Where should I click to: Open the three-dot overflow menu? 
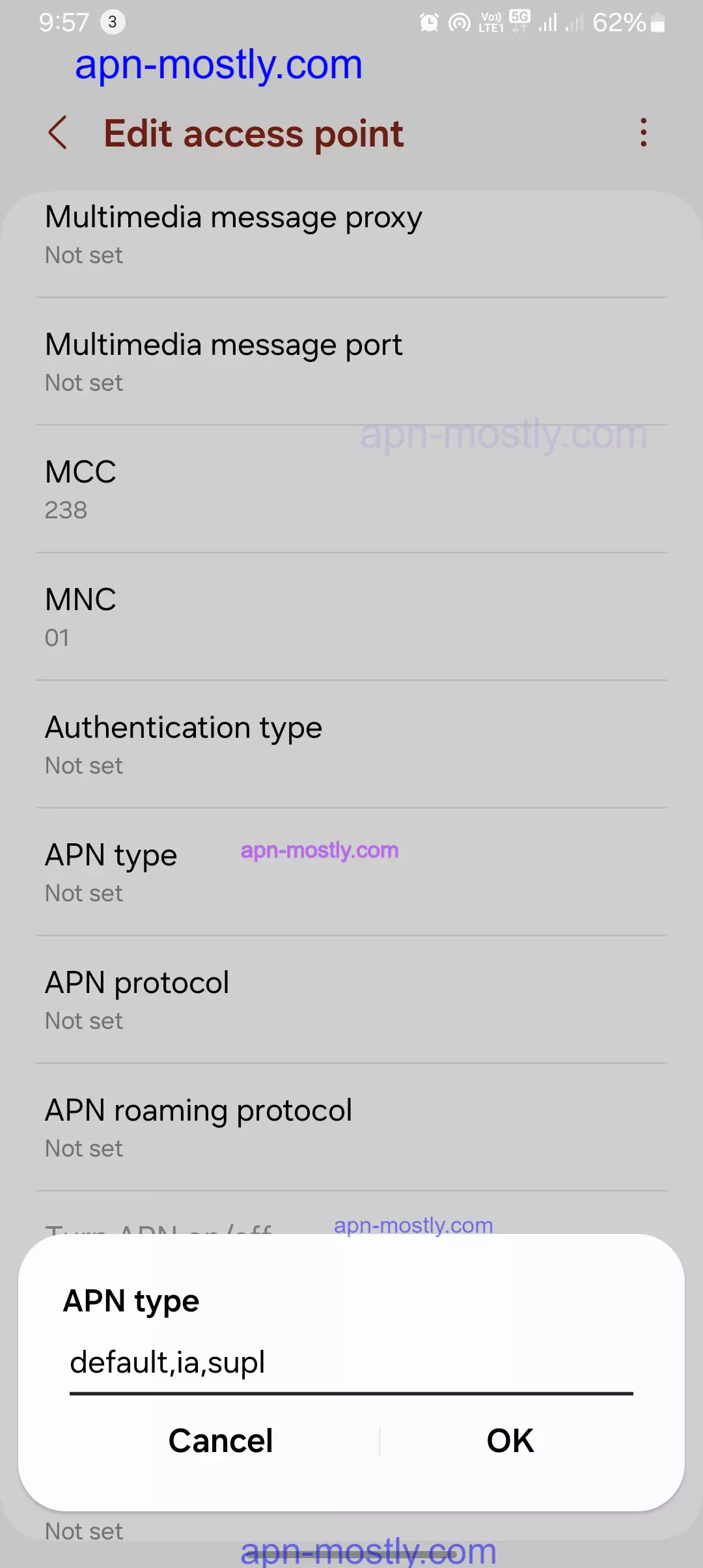[x=643, y=133]
